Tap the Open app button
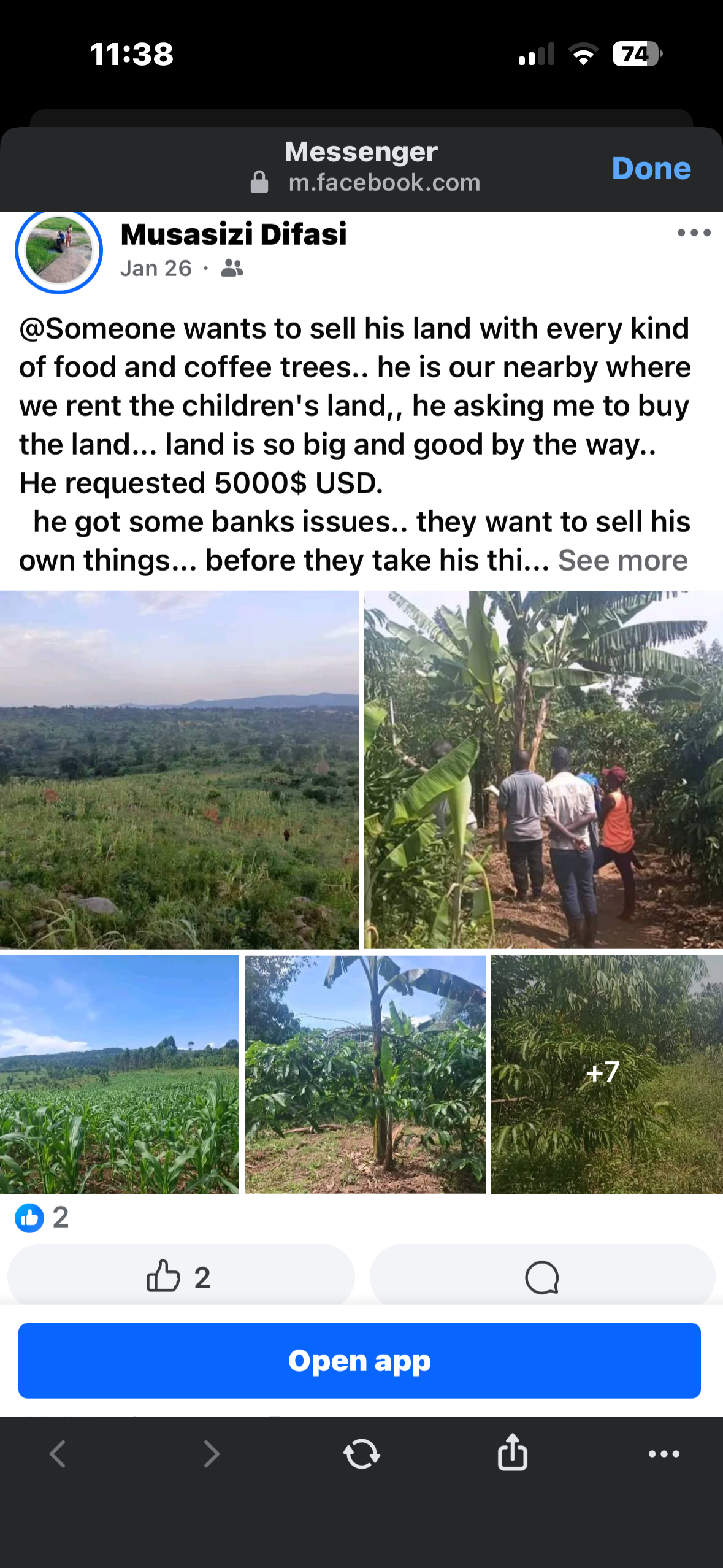723x1568 pixels. tap(359, 1361)
